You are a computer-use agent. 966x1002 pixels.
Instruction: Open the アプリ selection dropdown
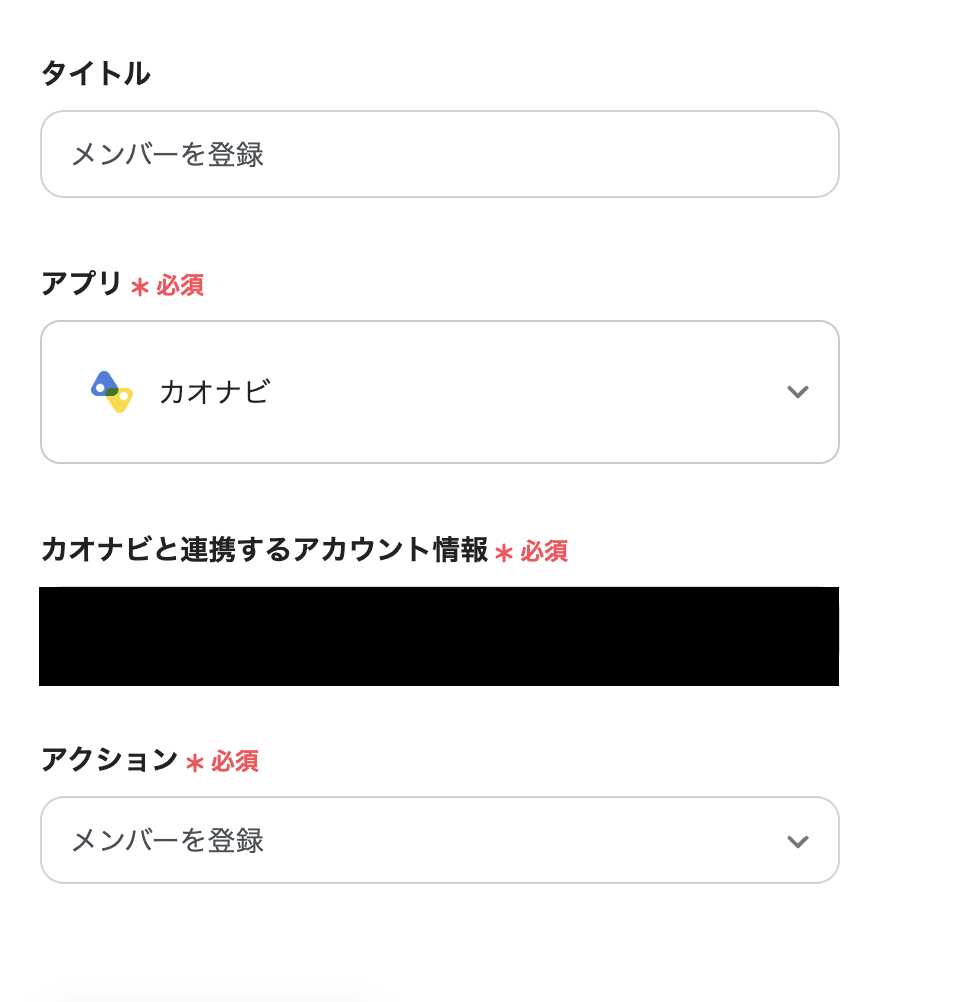440,392
